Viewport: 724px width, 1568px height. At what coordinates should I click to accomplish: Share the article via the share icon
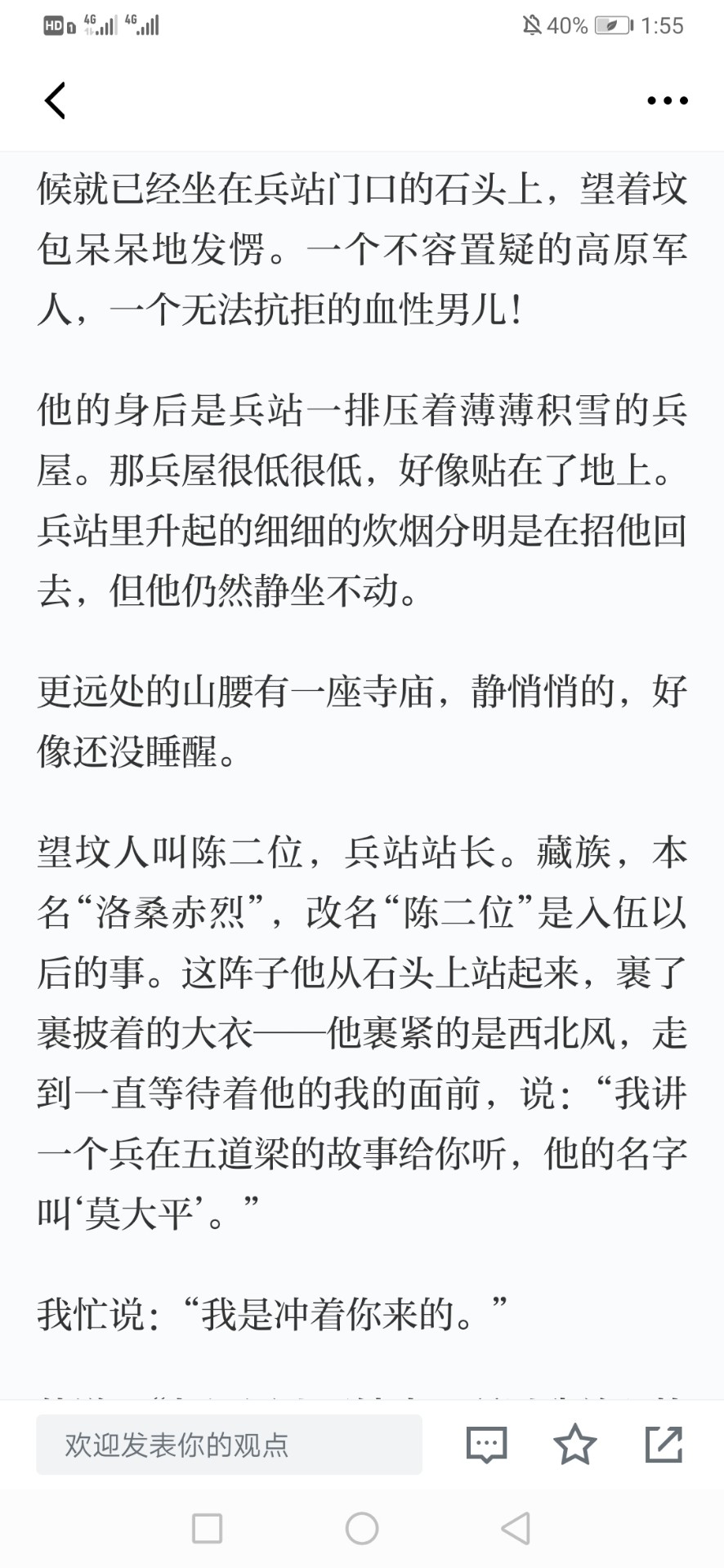click(664, 1444)
